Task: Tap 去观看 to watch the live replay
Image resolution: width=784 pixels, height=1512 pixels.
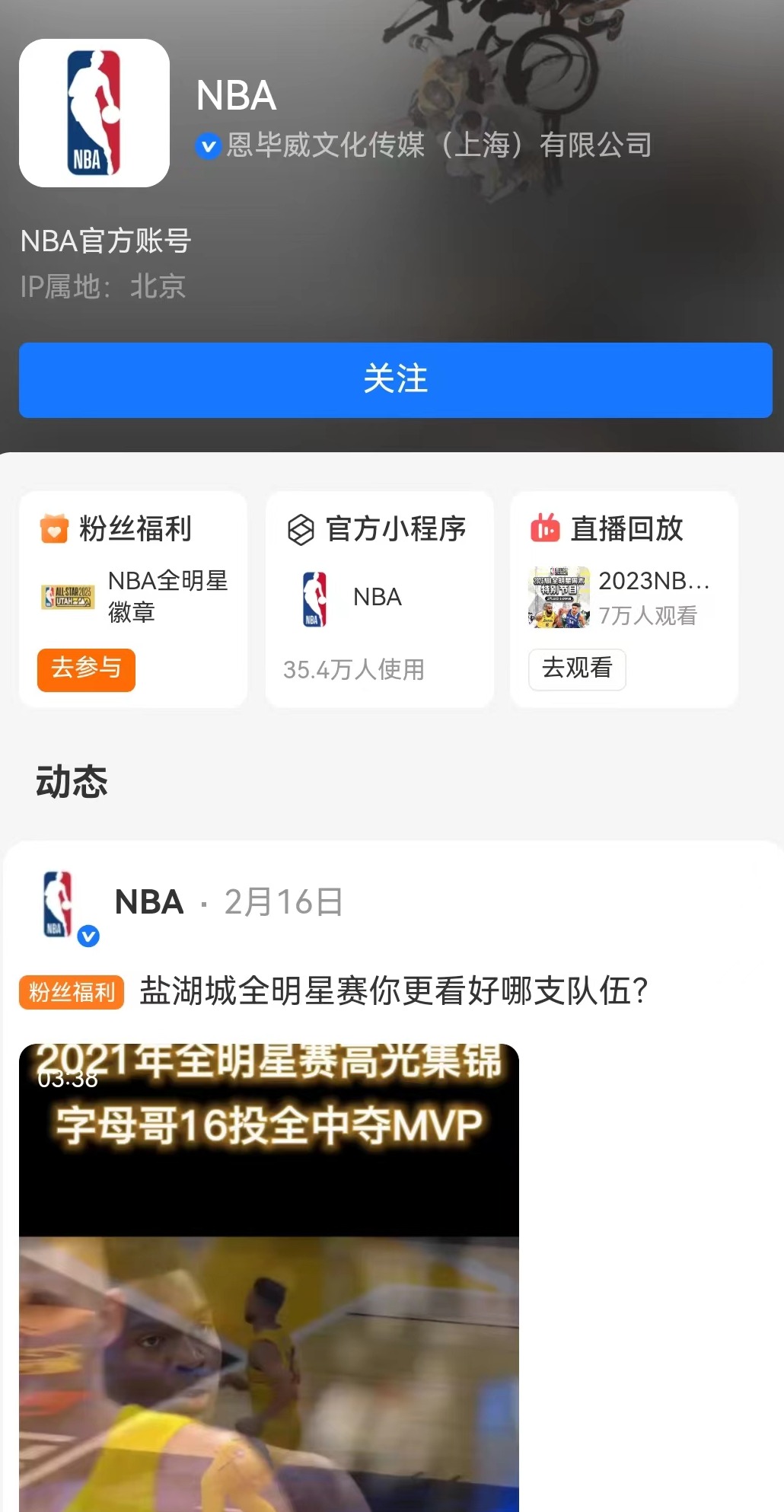Action: pos(577,669)
